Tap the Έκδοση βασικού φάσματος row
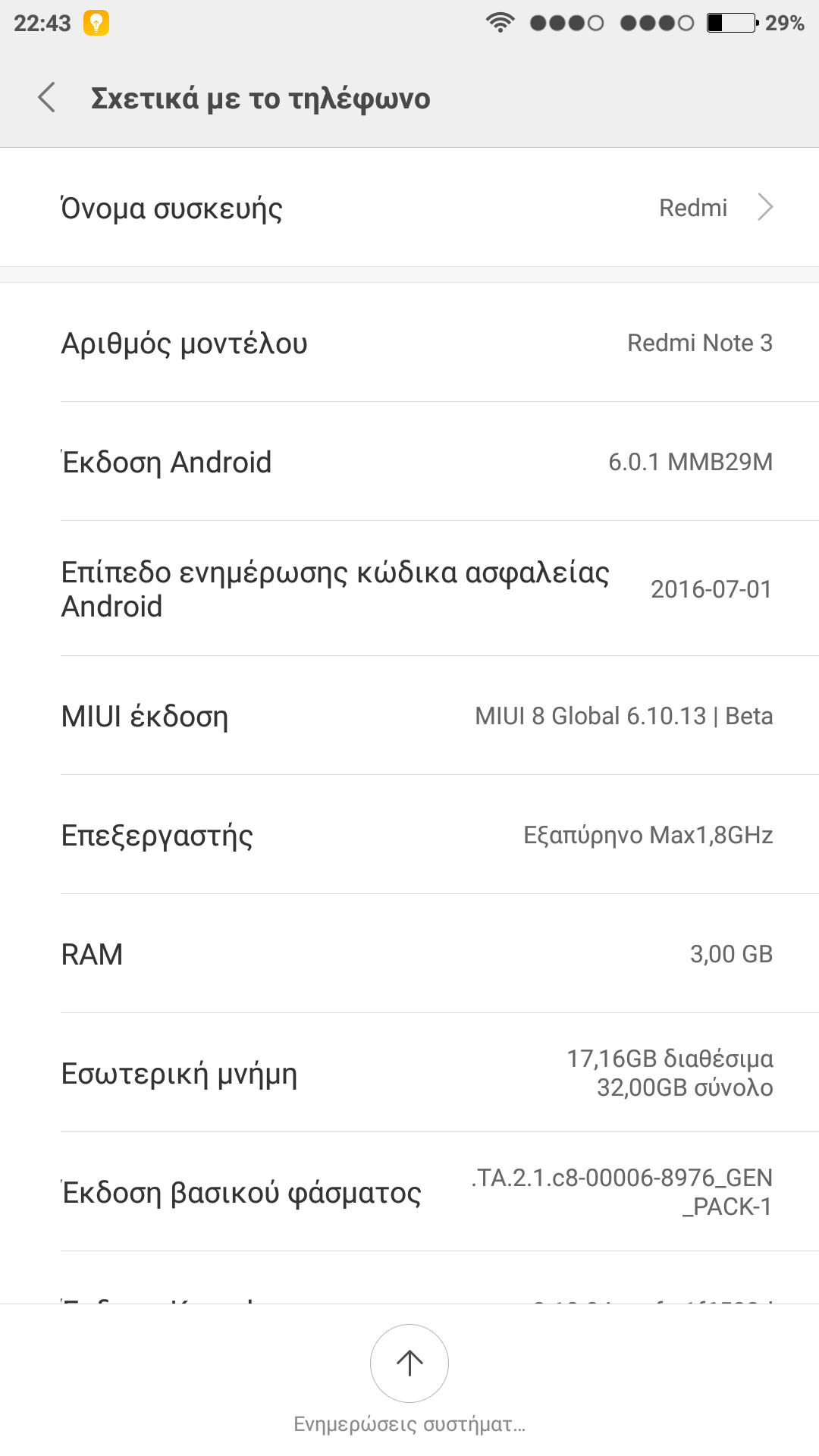 click(x=409, y=1192)
